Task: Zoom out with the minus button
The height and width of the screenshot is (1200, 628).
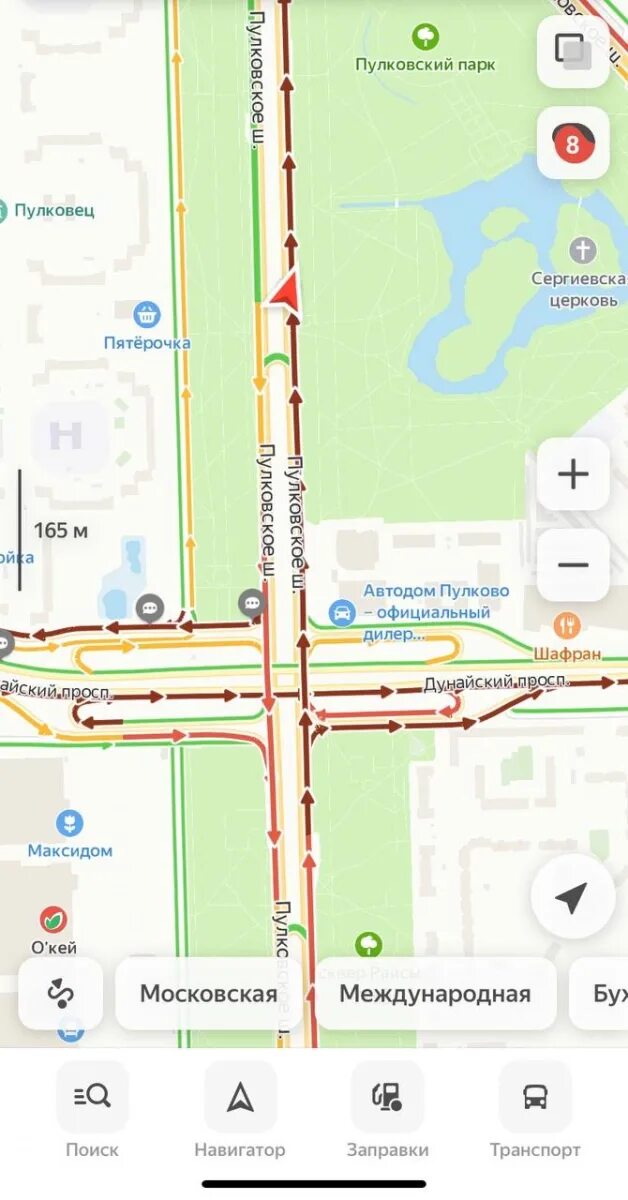Action: 573,565
